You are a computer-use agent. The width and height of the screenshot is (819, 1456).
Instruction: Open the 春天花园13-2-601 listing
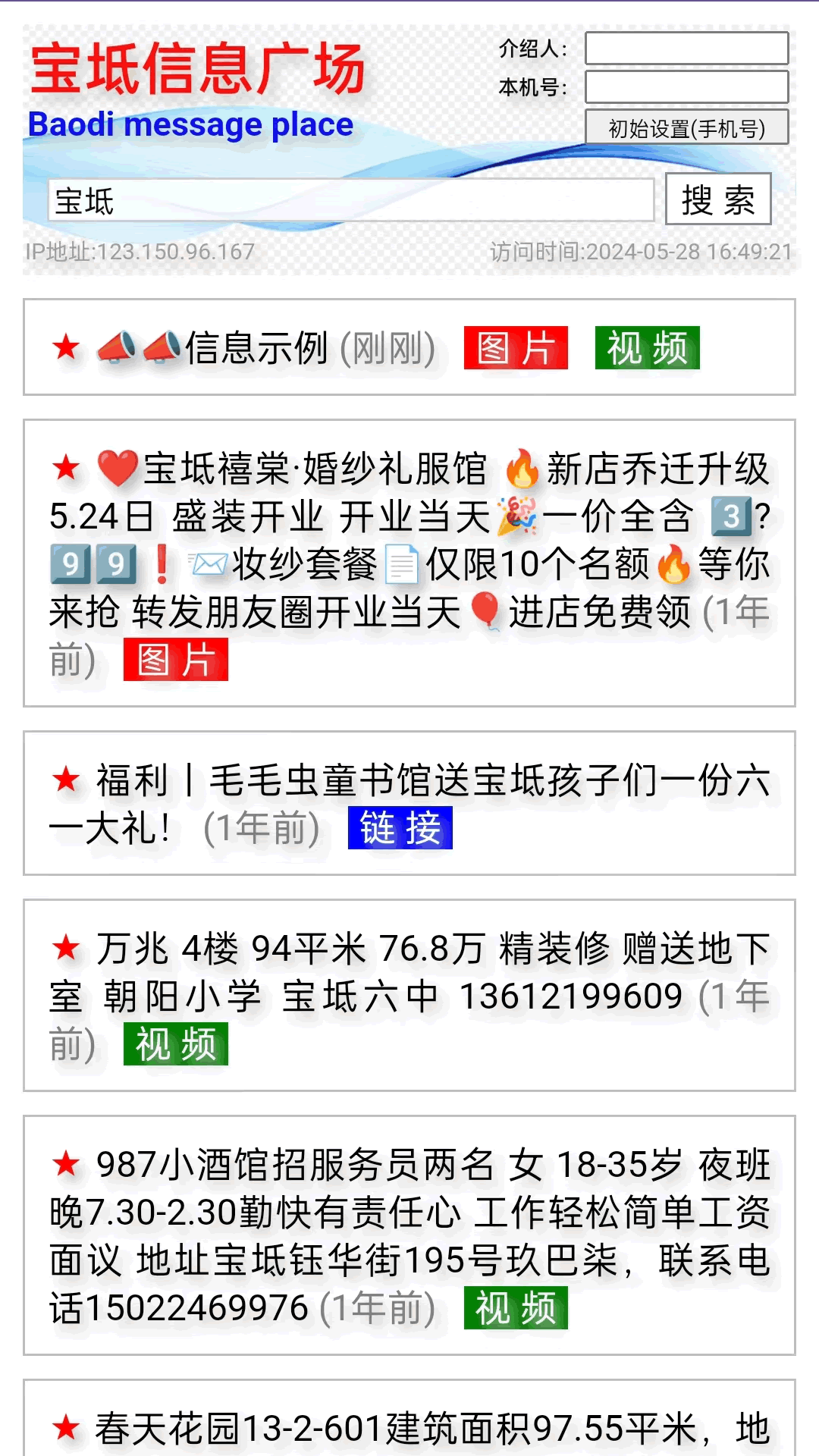(409, 1427)
